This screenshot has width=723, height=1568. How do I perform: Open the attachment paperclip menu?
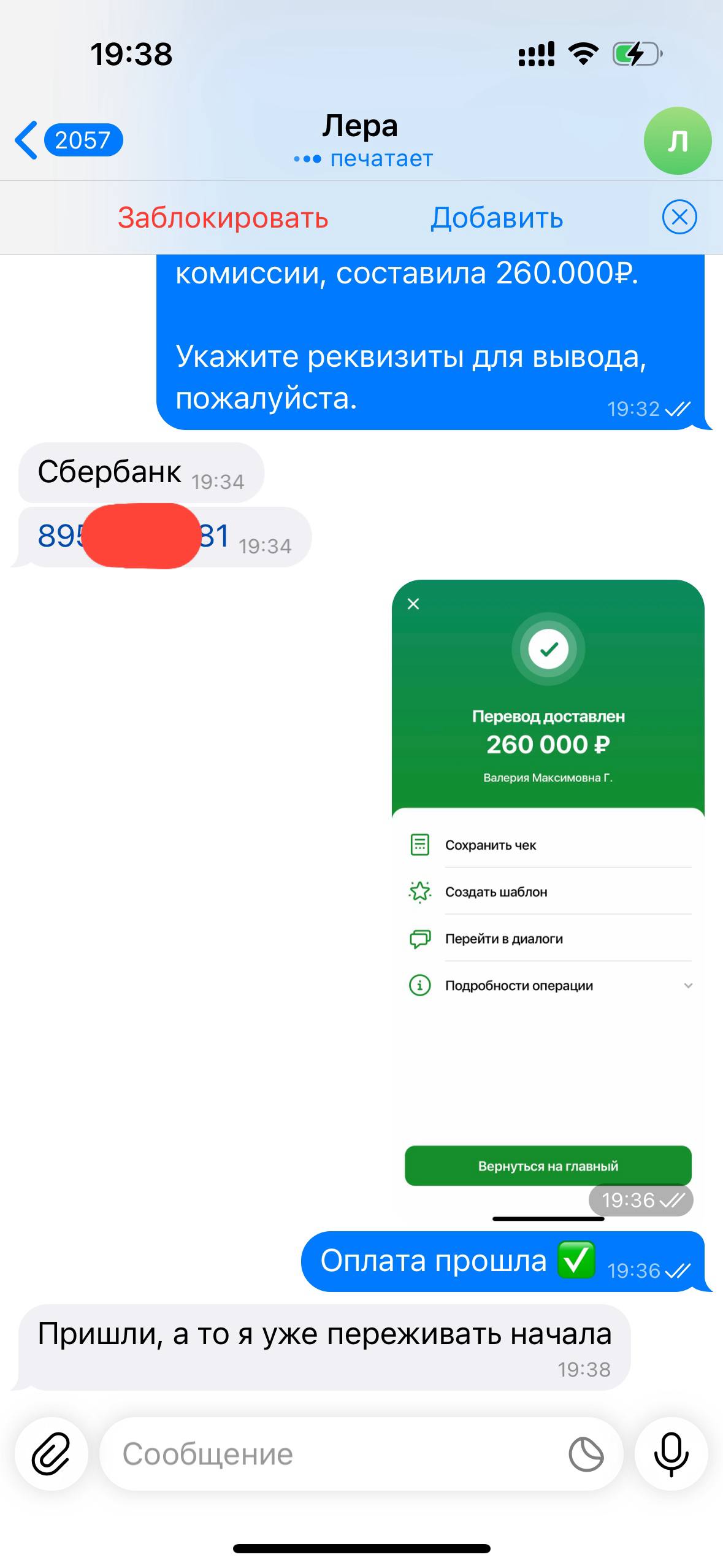pos(52,1454)
